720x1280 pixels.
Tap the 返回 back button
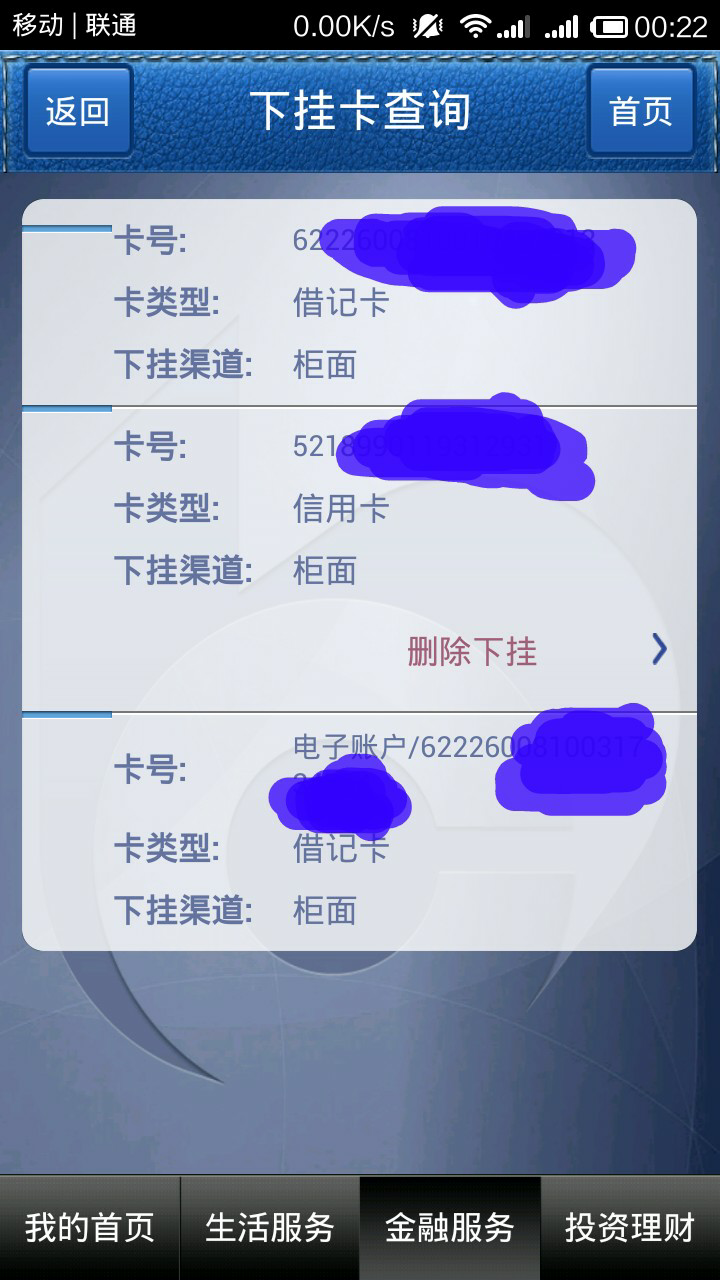[x=78, y=111]
